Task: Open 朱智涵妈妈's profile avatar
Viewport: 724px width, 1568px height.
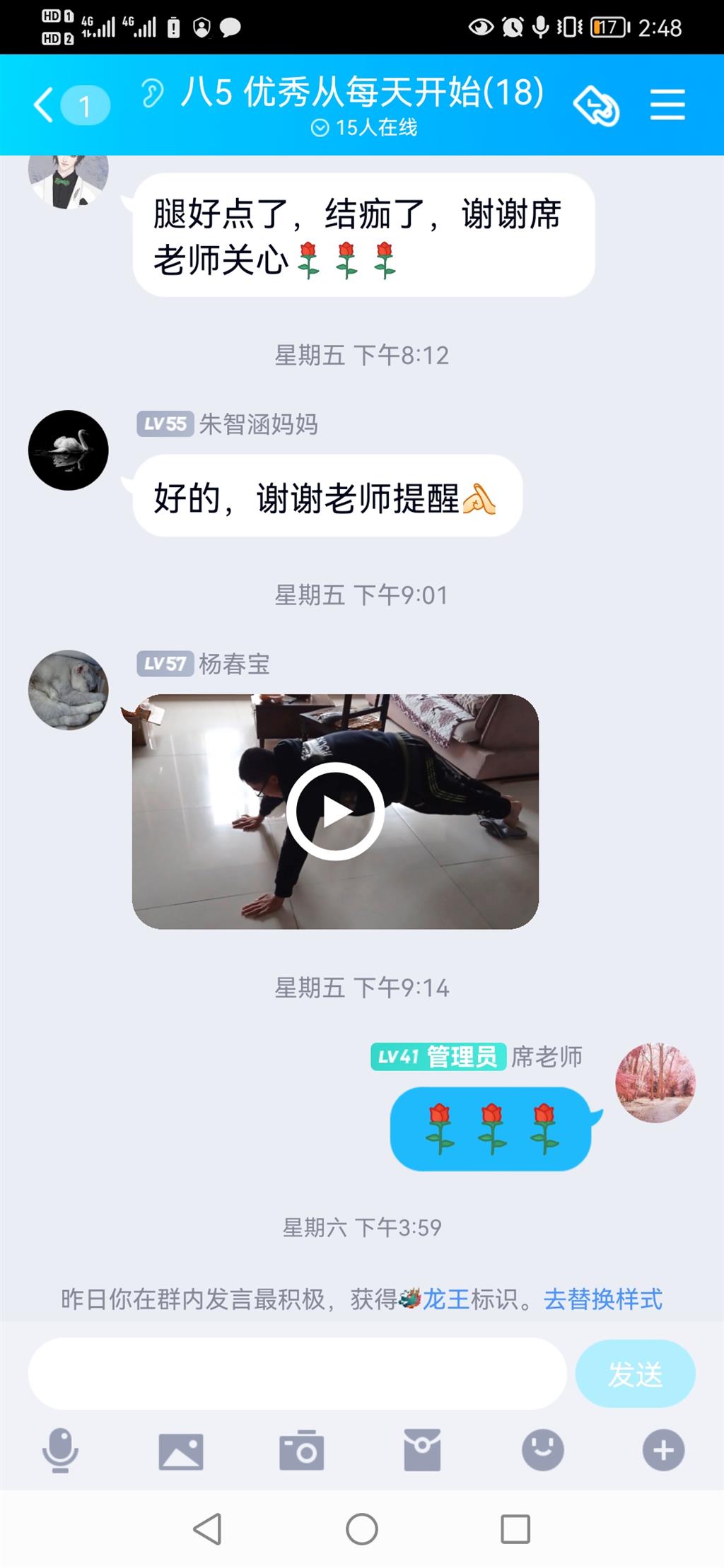Action: [69, 450]
